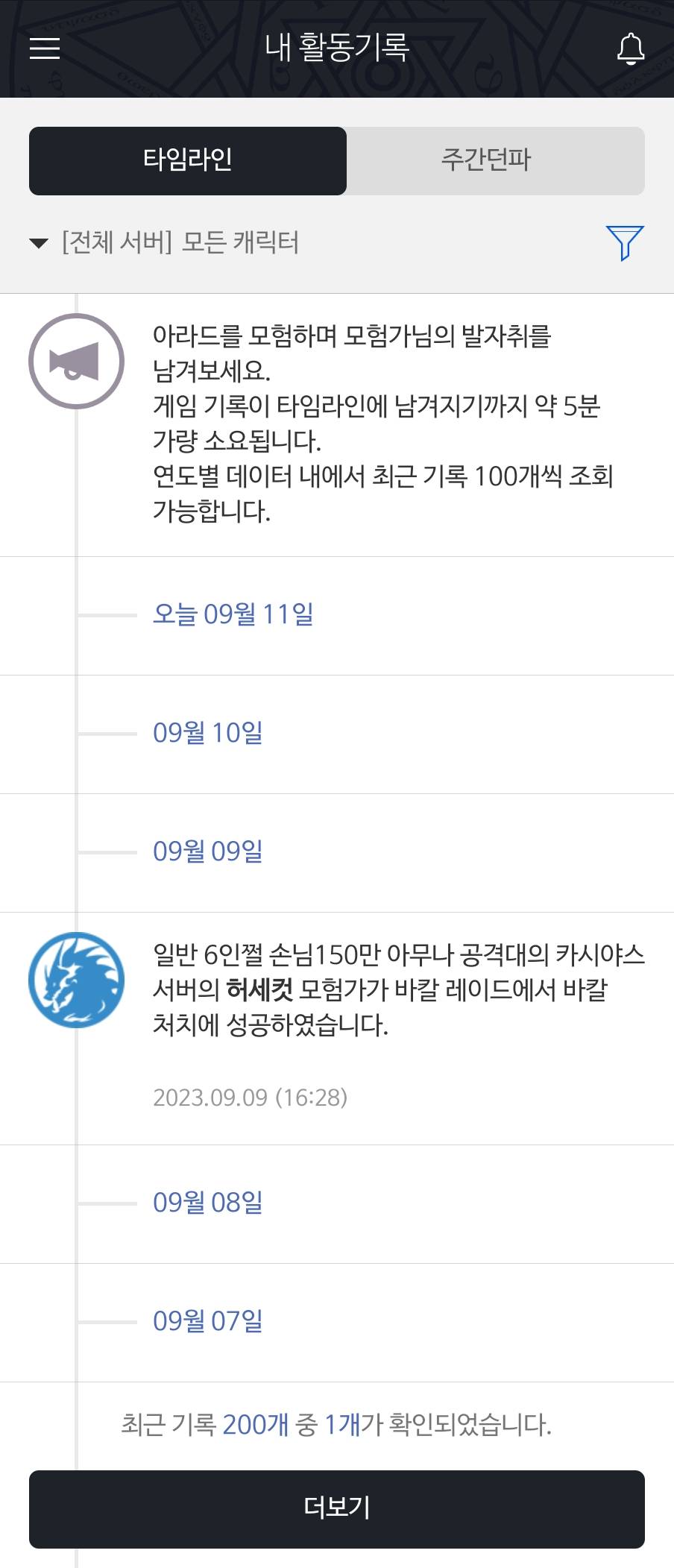Tap 더보기 to load more records
The width and height of the screenshot is (674, 1568).
tap(337, 1509)
